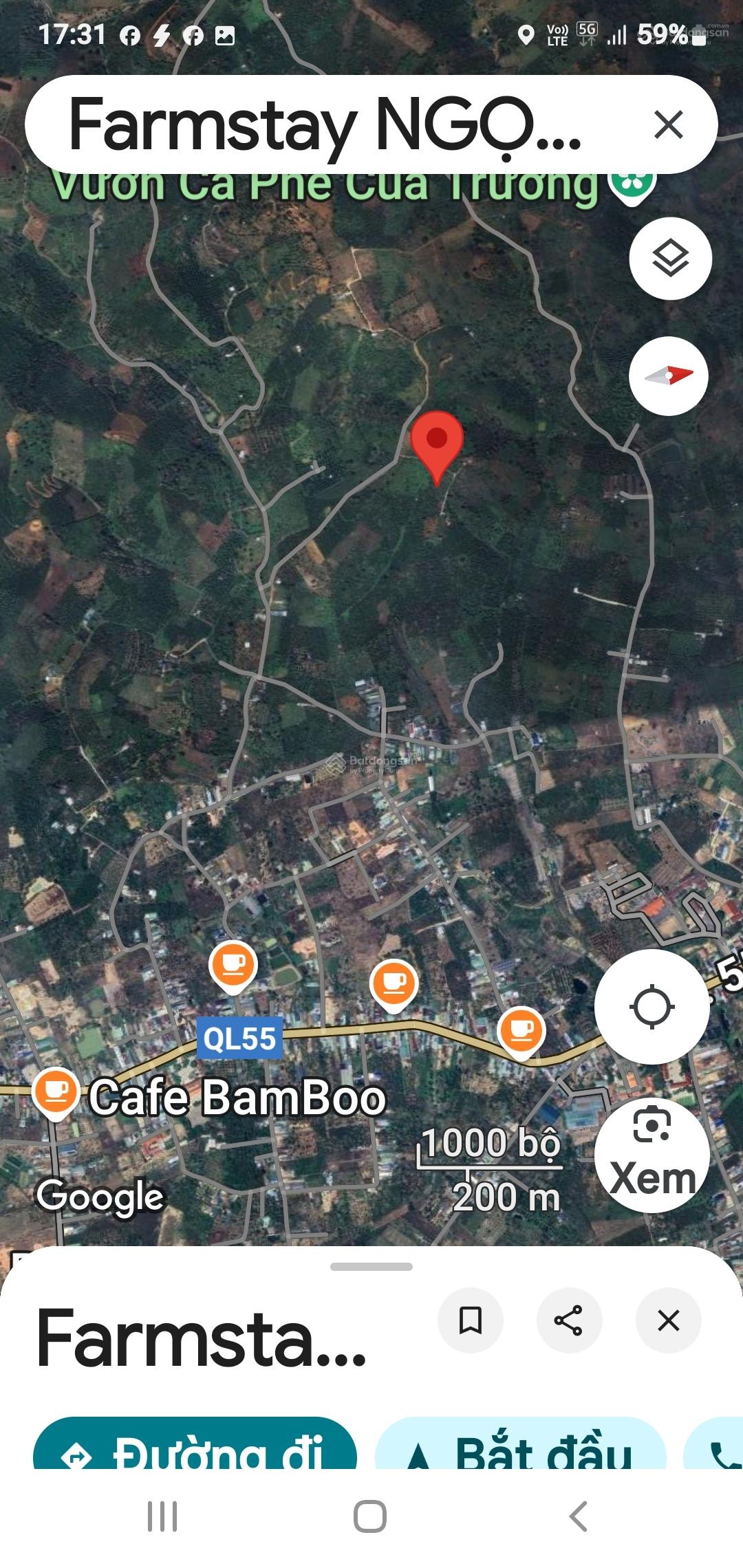Clear the Farmstay search query

point(668,125)
